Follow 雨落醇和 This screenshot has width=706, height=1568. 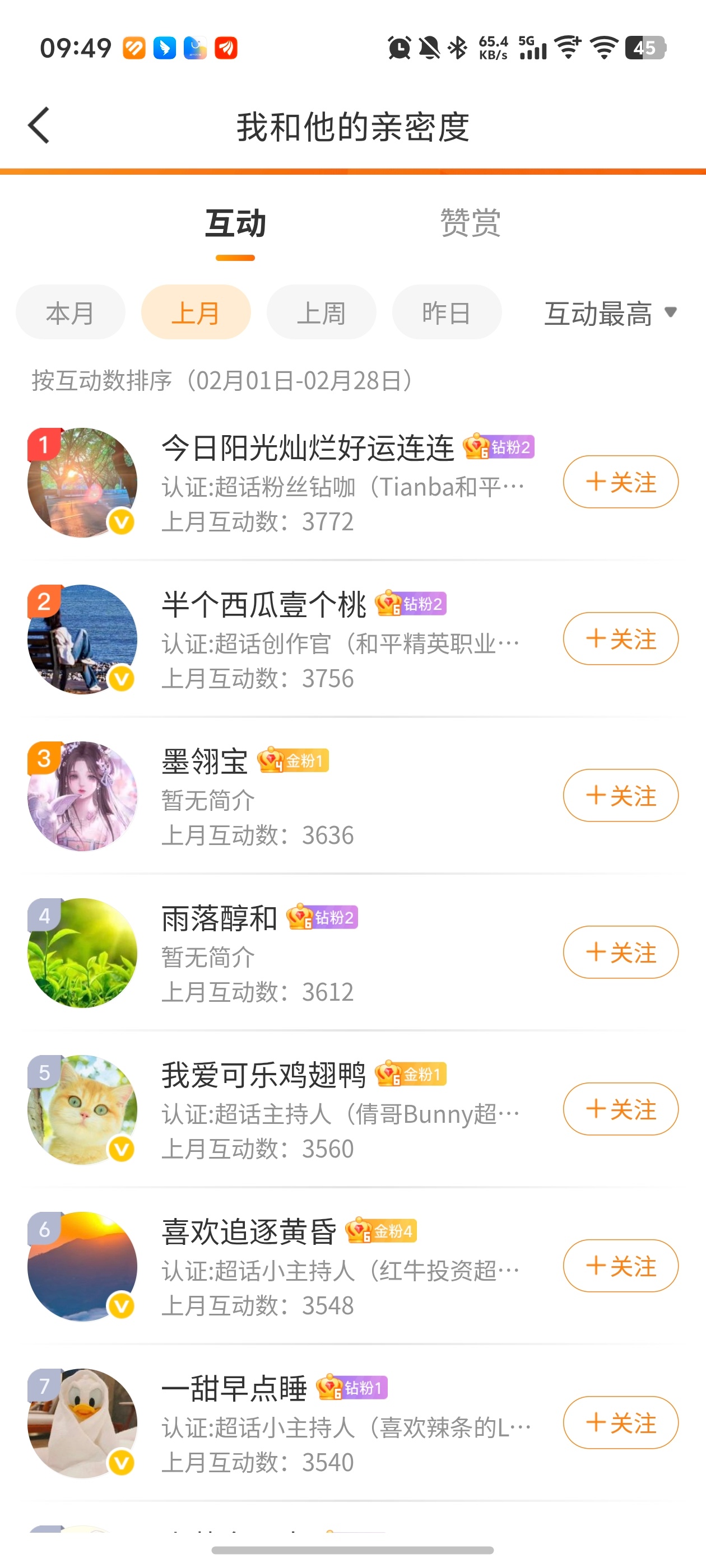(x=620, y=952)
